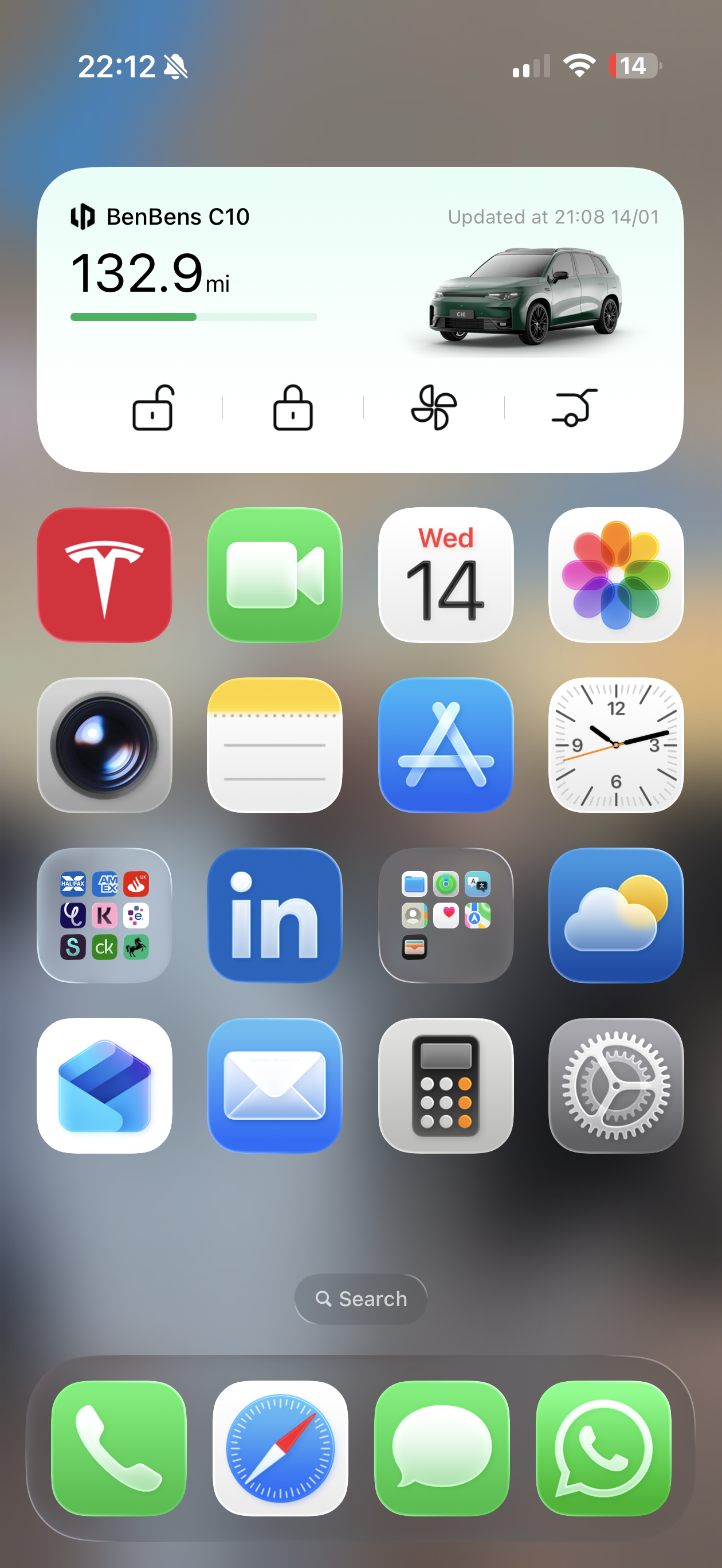Open the Settings app
722x1568 pixels.
click(616, 1086)
